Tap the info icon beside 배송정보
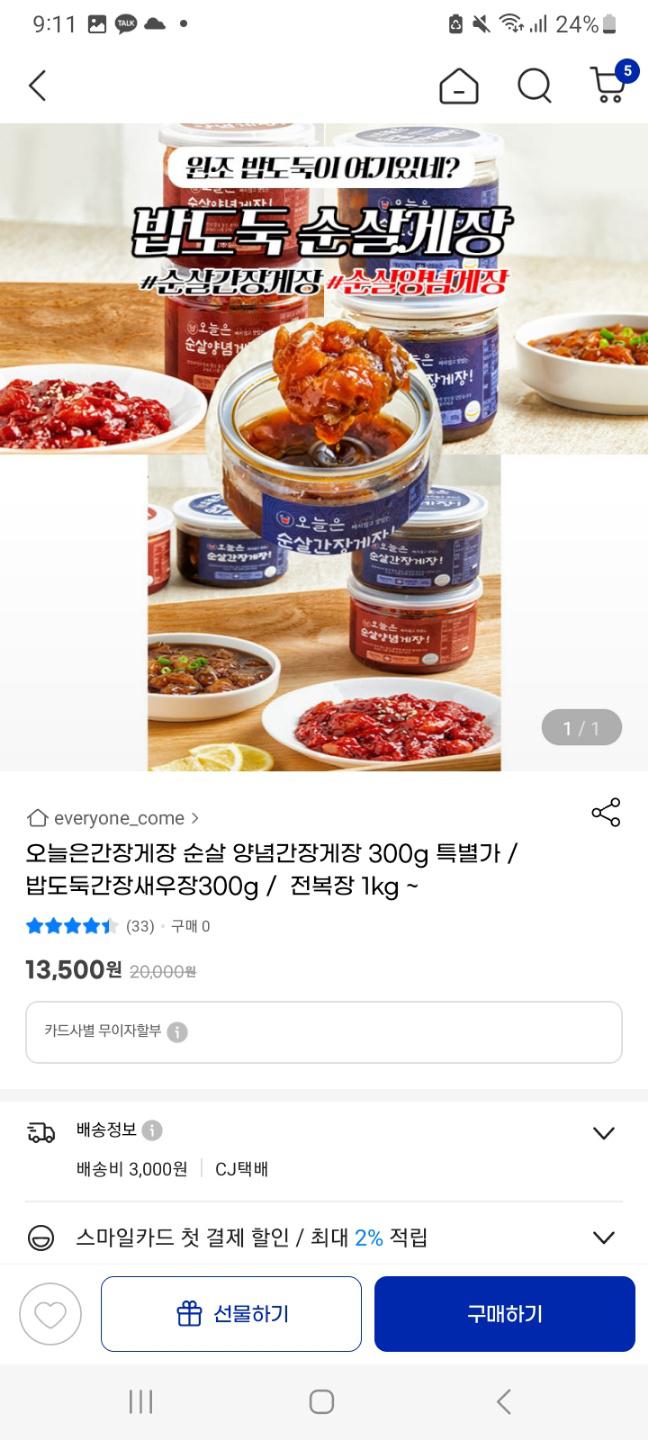The width and height of the screenshot is (648, 1440). click(152, 1130)
